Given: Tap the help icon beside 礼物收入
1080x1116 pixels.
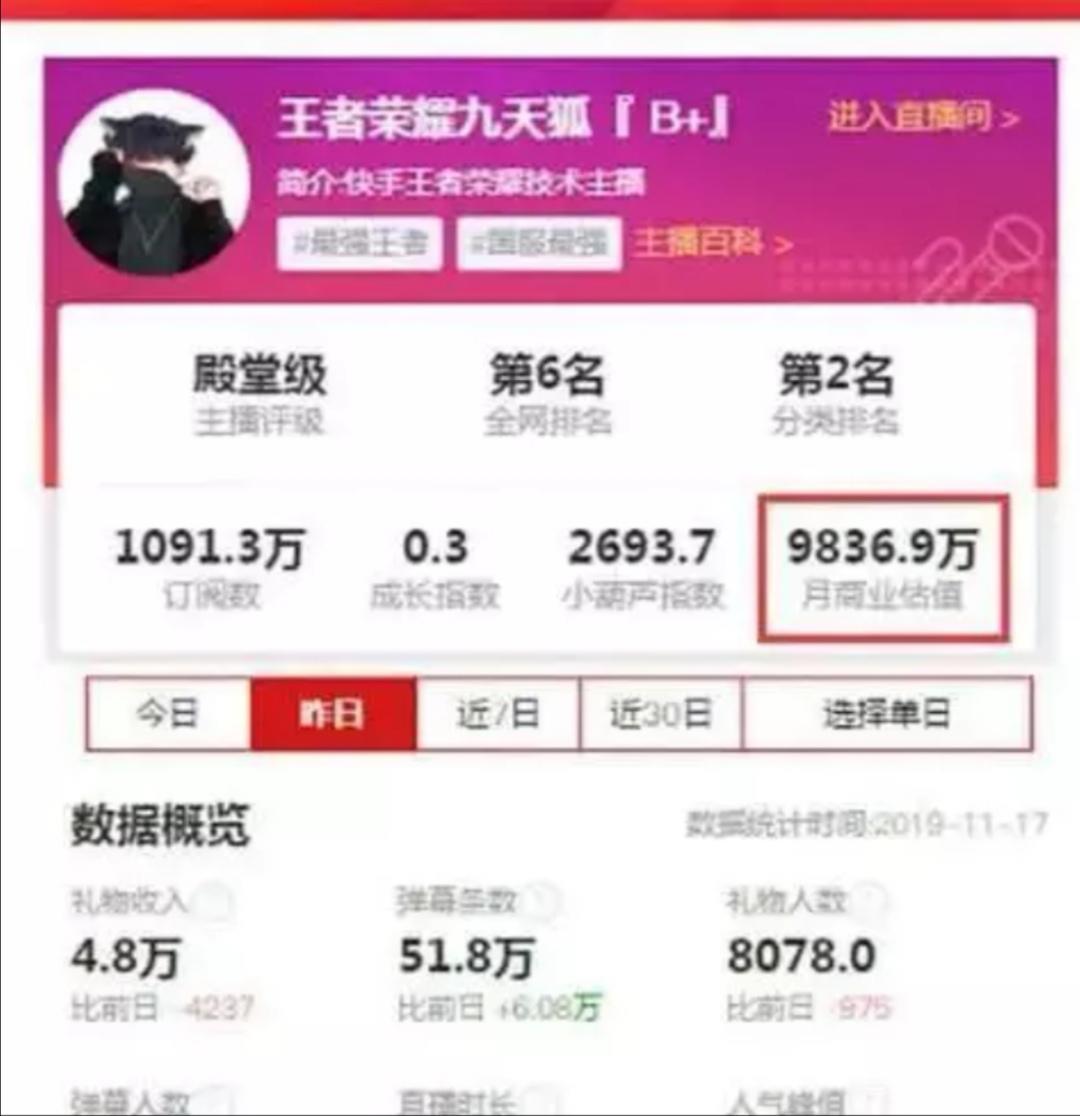Looking at the screenshot, I should [x=214, y=902].
